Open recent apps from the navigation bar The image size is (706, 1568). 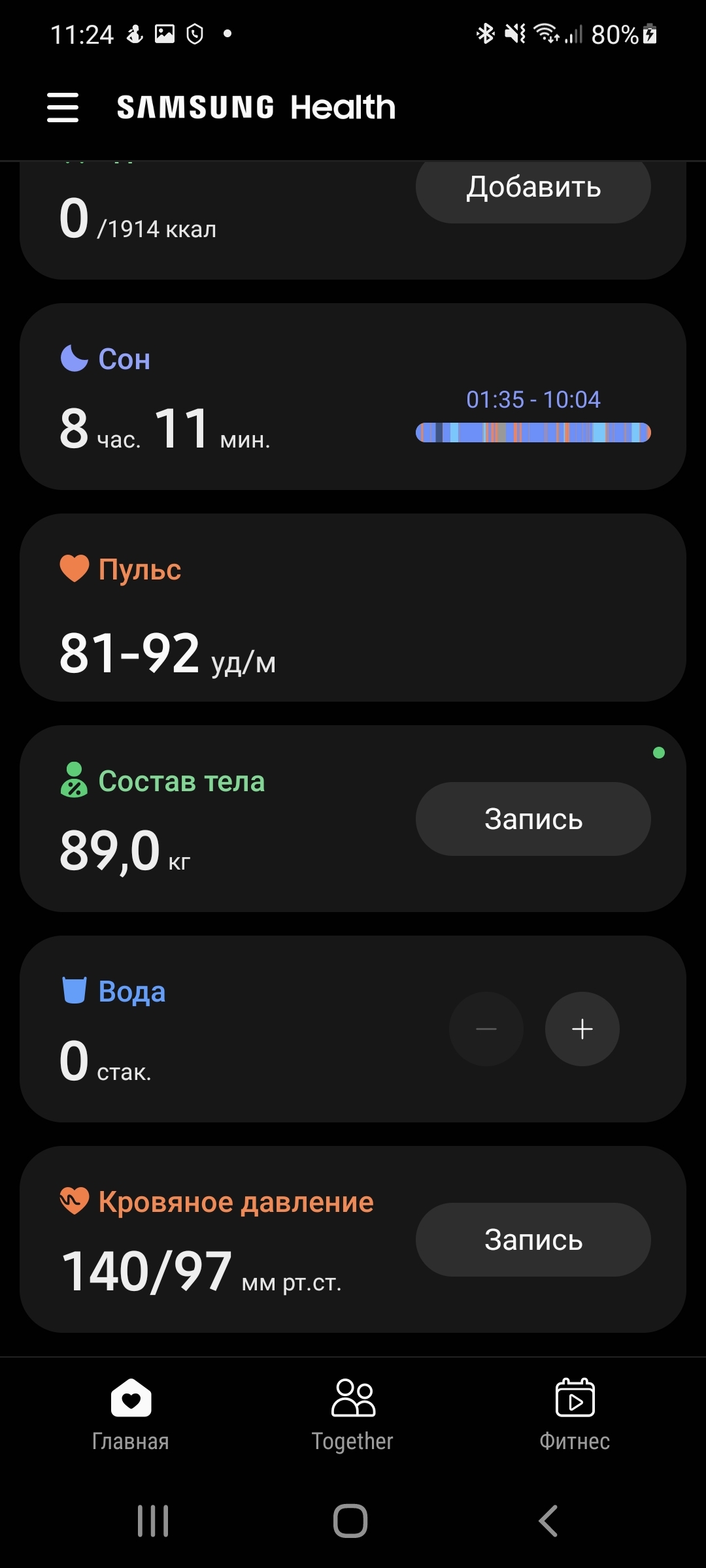click(x=153, y=1521)
